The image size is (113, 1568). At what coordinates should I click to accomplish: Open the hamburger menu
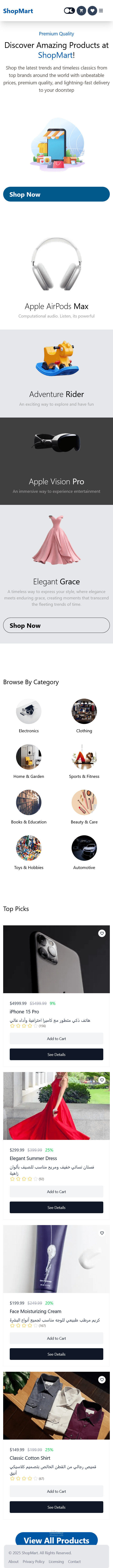tap(101, 10)
